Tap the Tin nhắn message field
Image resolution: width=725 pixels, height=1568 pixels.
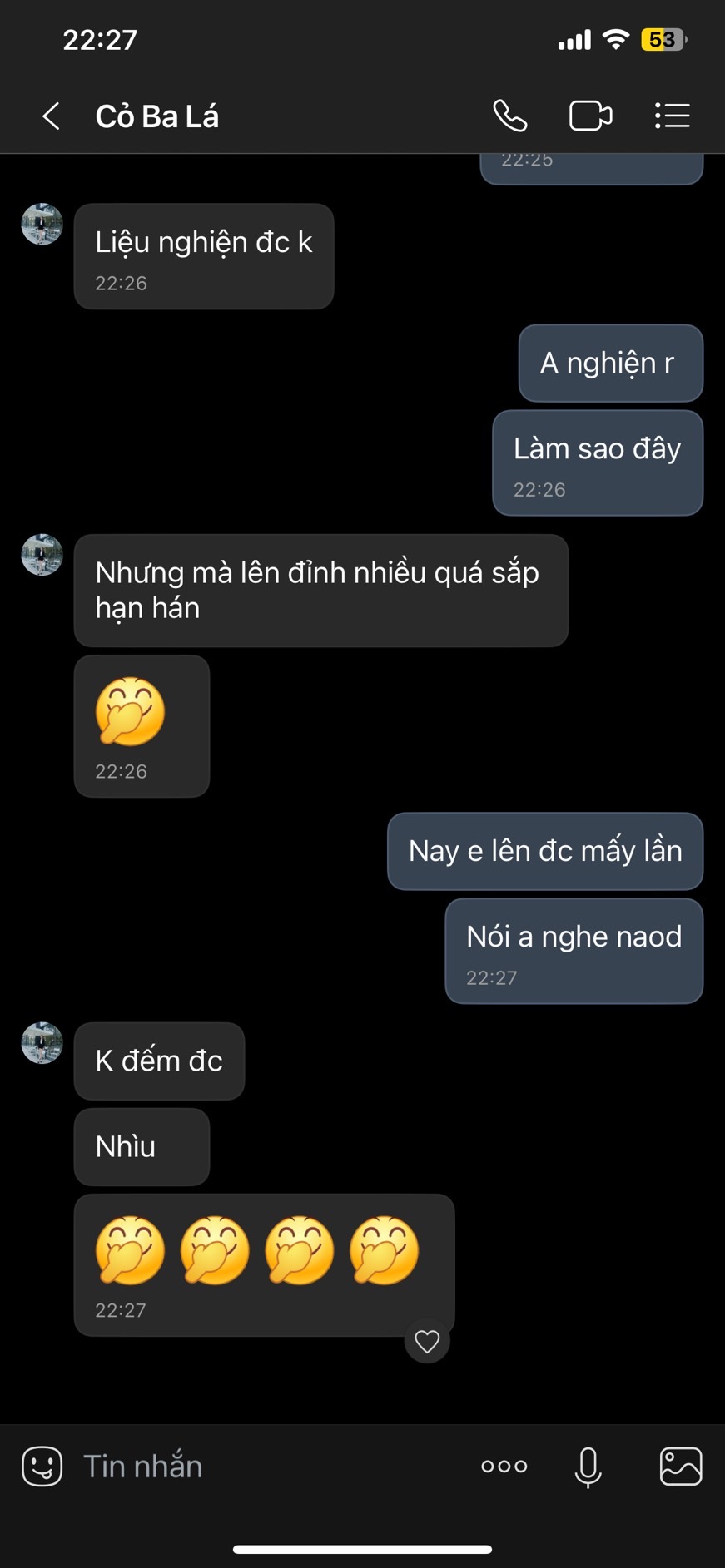[250, 1466]
